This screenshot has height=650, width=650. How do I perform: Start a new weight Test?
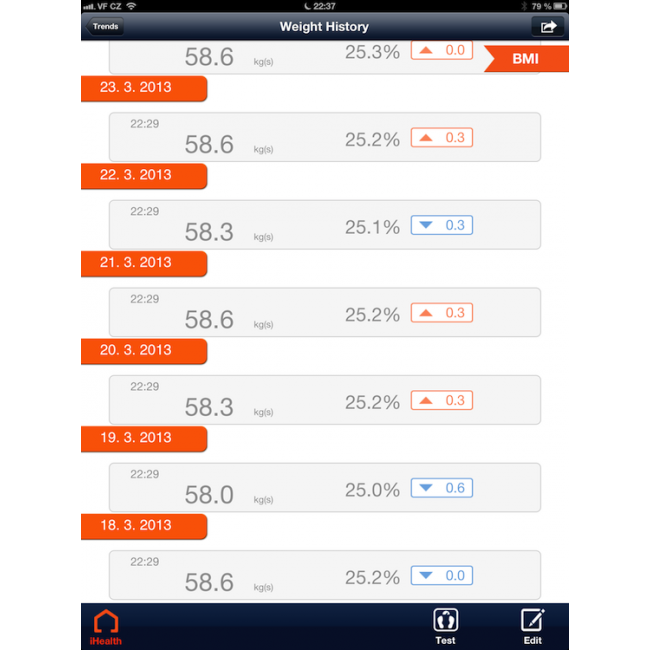click(445, 626)
